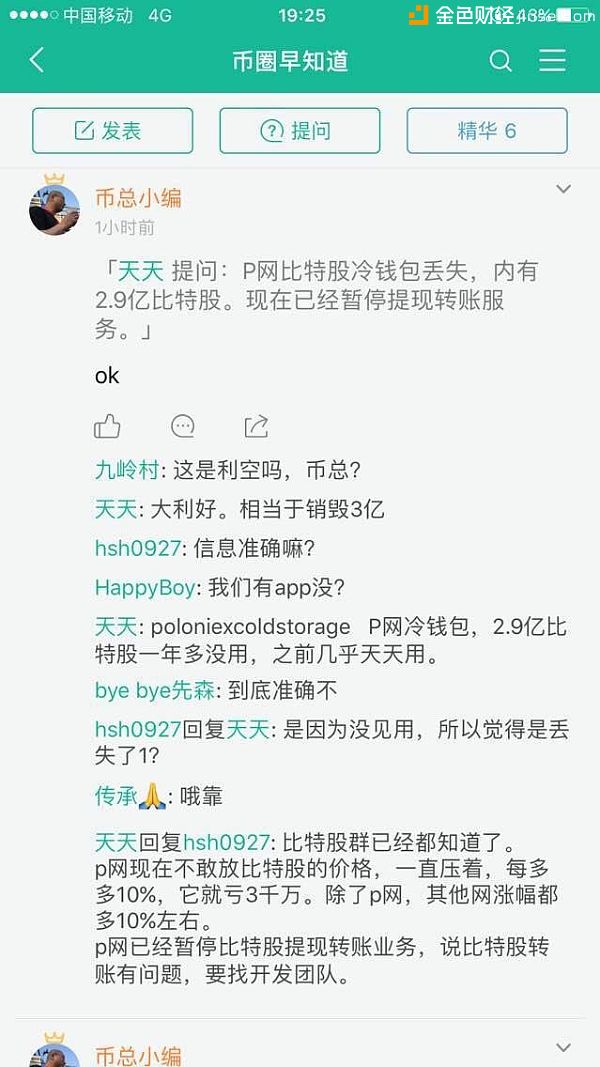Open the 精华 6 highlights
Screen dimensions: 600x1067
[x=486, y=131]
